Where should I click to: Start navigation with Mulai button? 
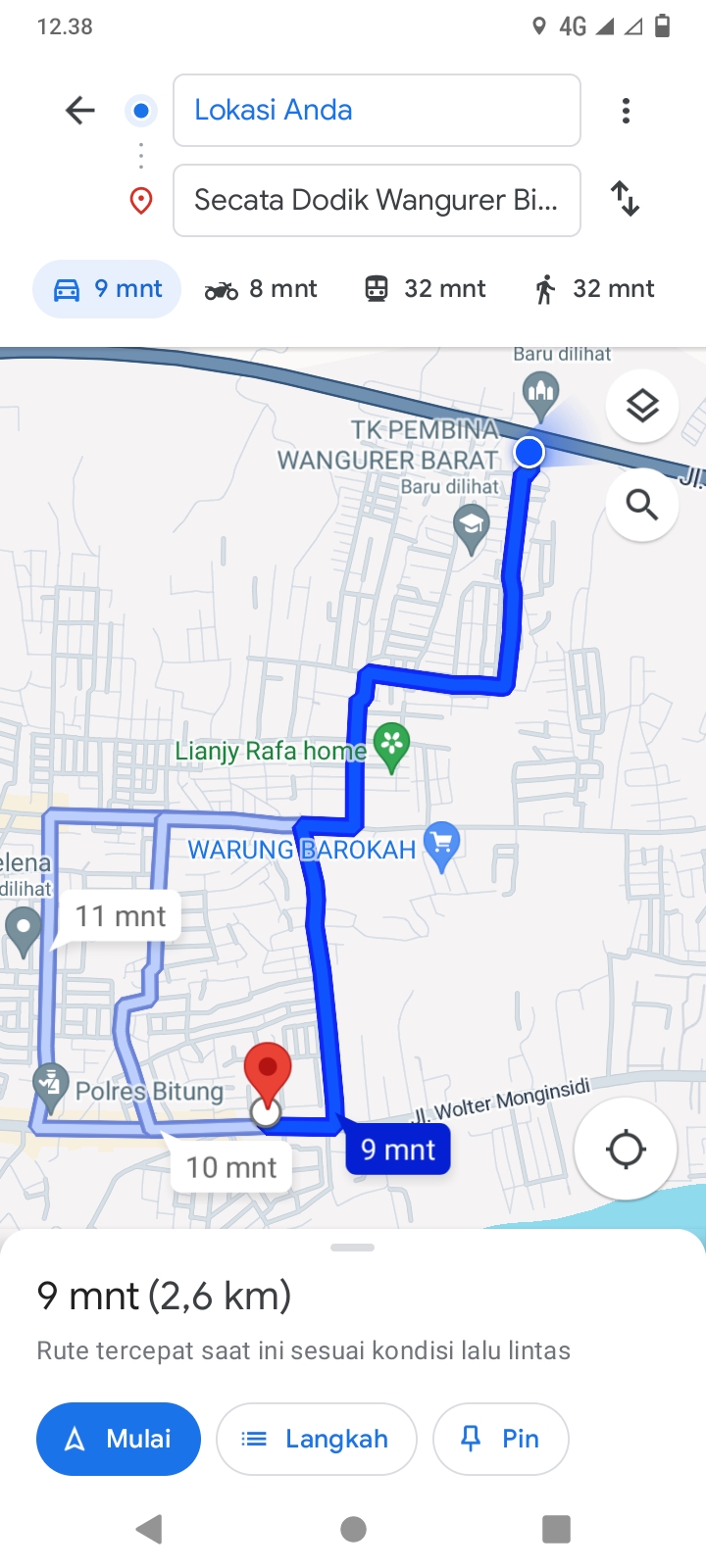(119, 1439)
